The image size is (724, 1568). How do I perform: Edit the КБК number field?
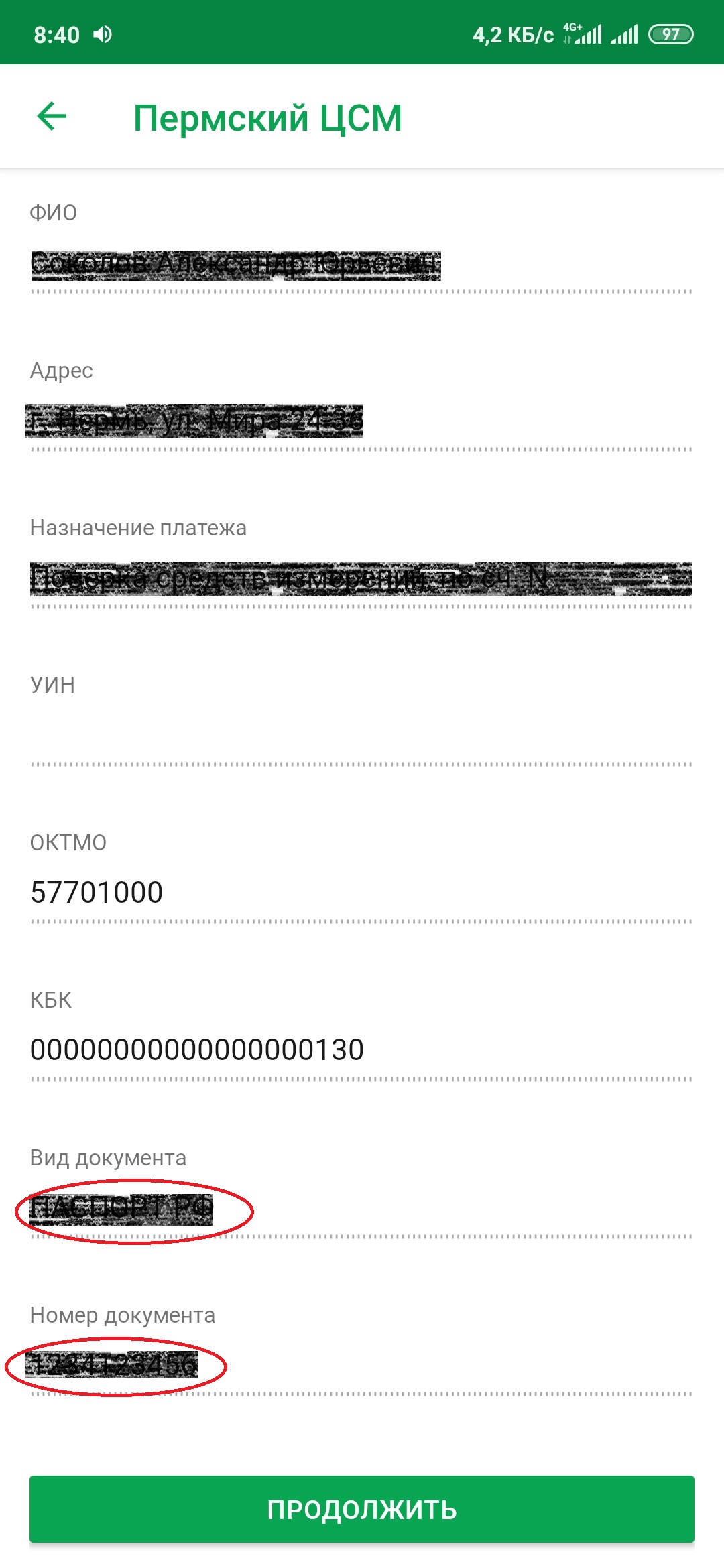361,1052
